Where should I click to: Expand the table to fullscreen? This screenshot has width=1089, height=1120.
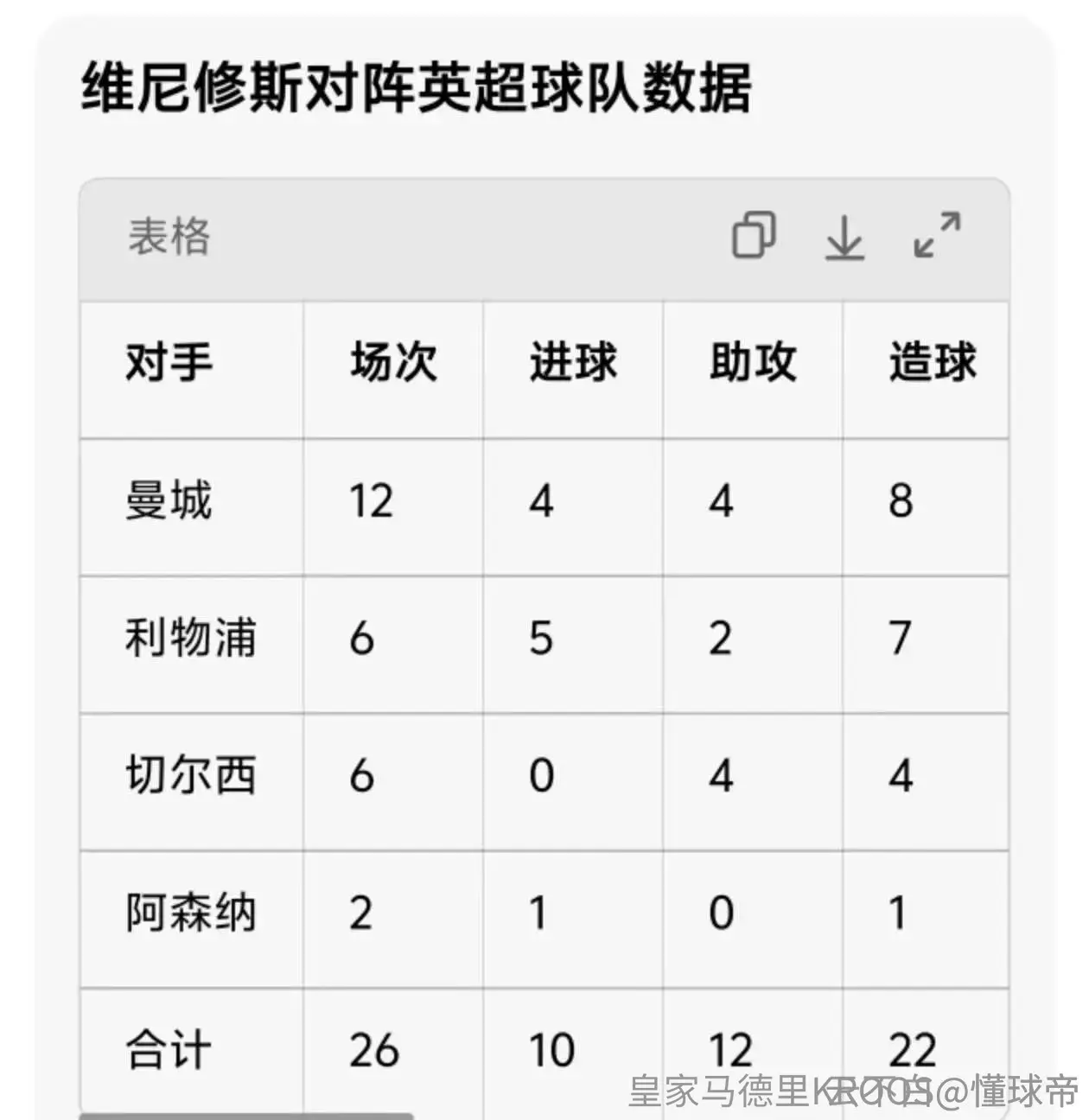pos(937,235)
